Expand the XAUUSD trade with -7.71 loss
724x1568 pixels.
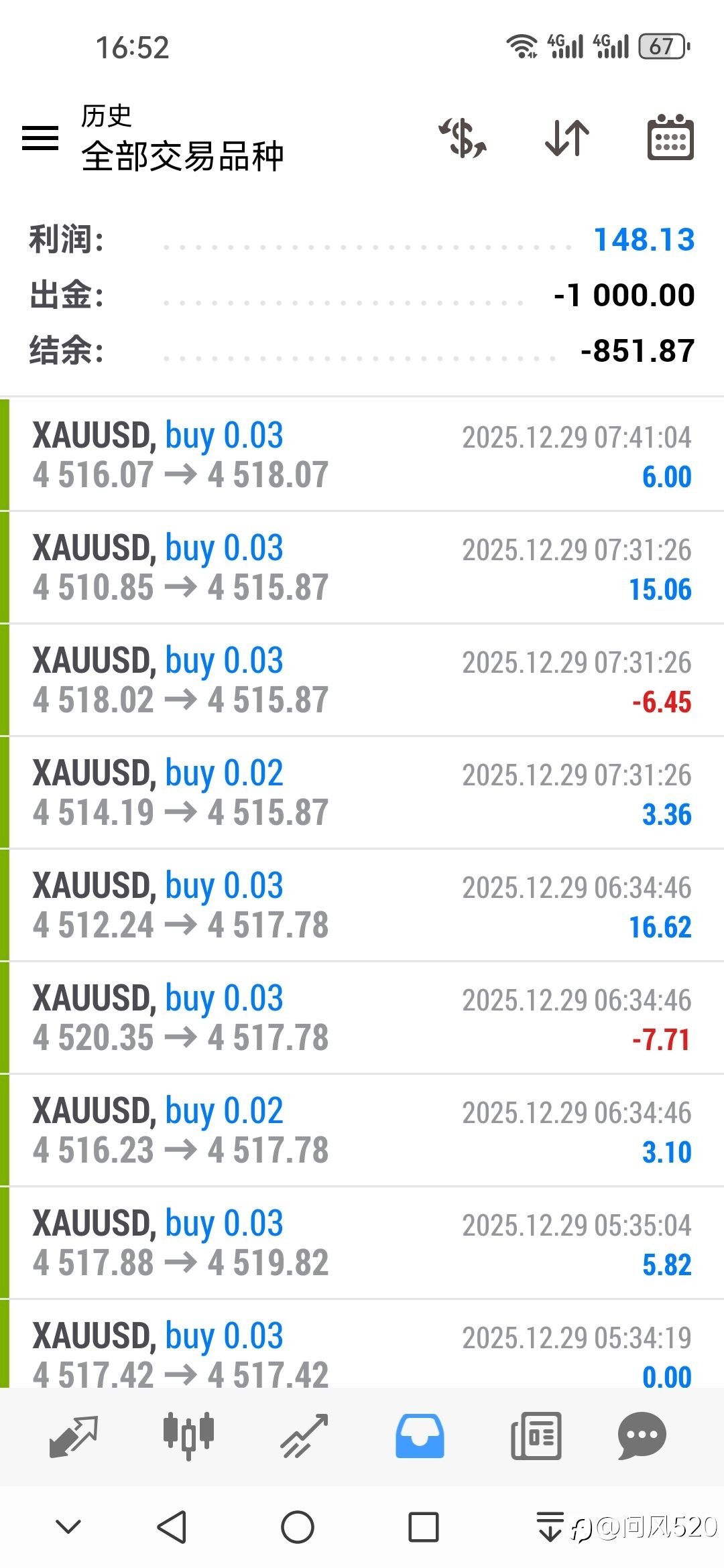tap(362, 1018)
